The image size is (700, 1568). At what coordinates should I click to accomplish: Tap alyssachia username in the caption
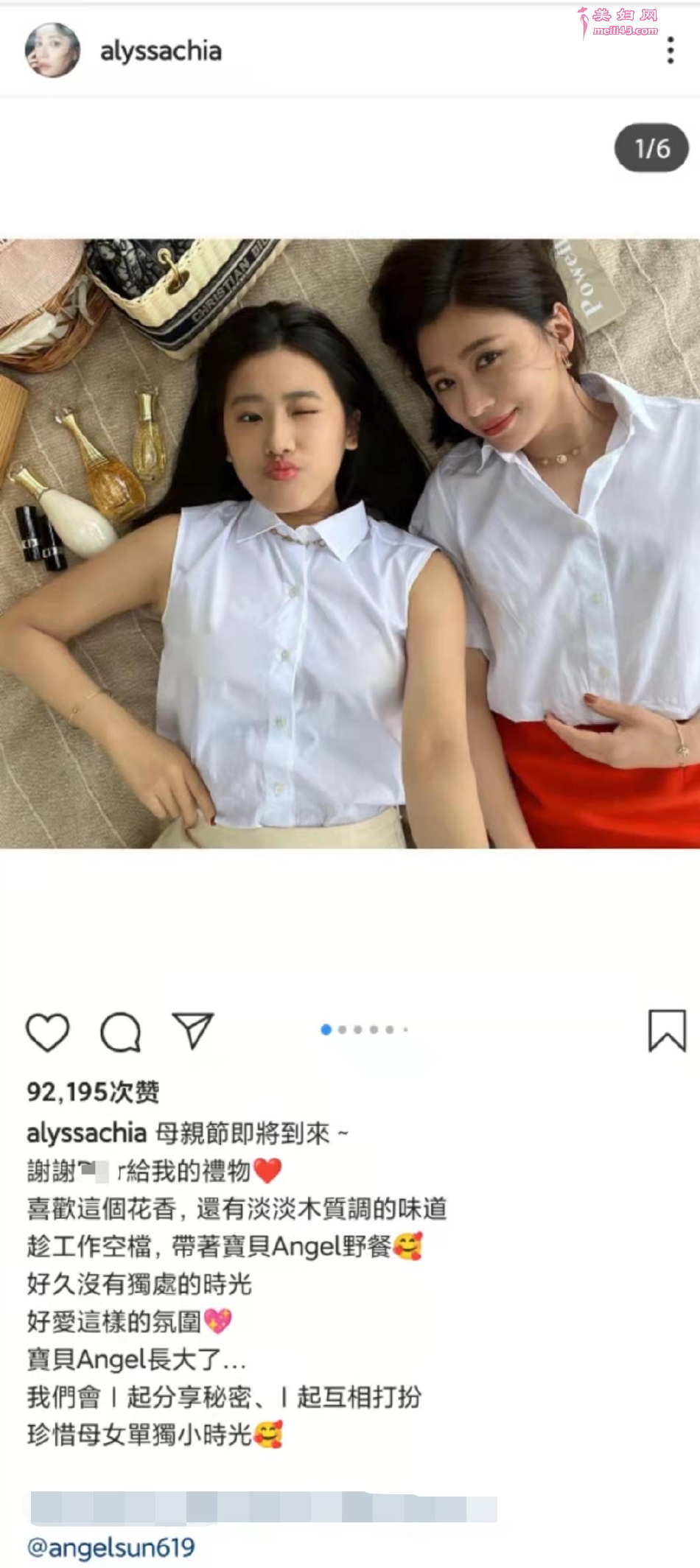click(x=87, y=1133)
